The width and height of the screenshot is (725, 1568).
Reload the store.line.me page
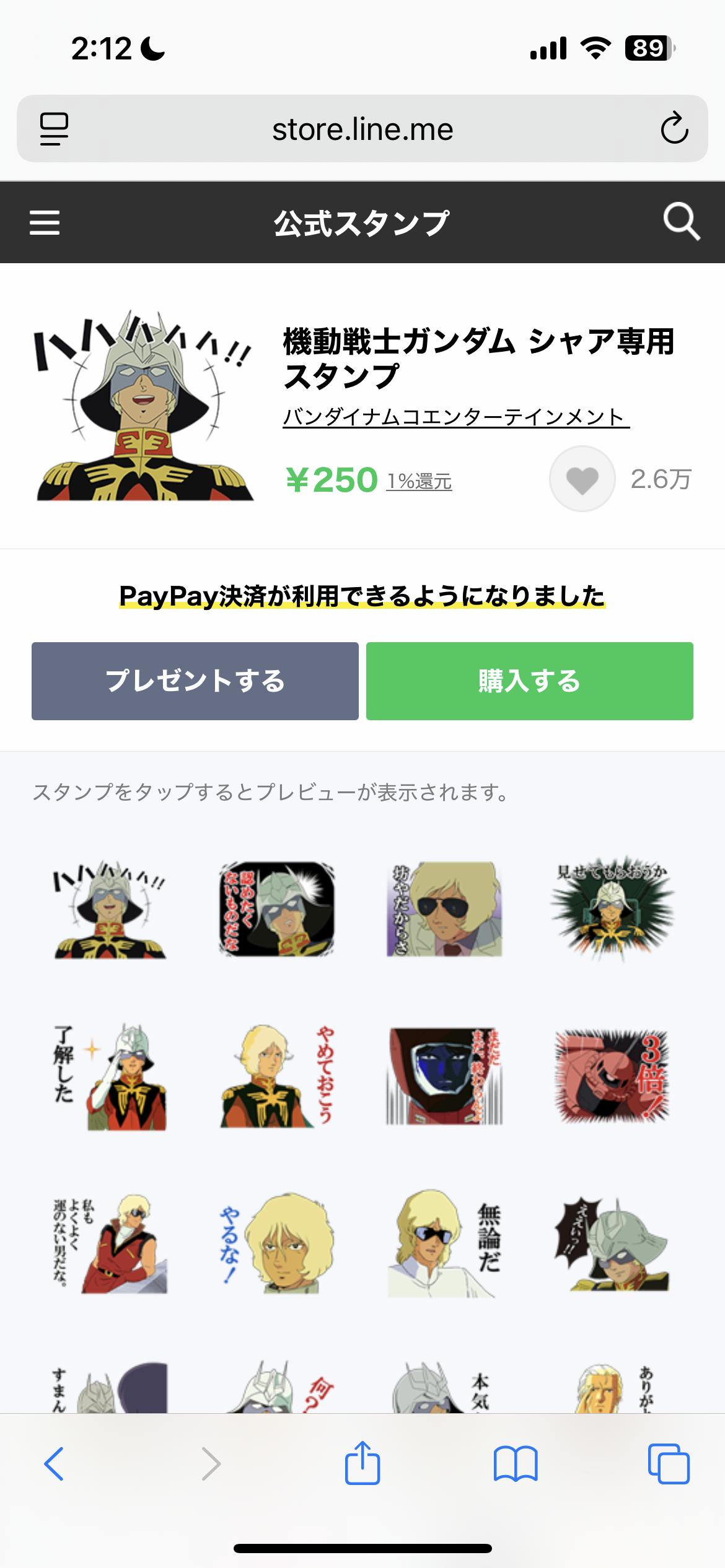click(674, 129)
